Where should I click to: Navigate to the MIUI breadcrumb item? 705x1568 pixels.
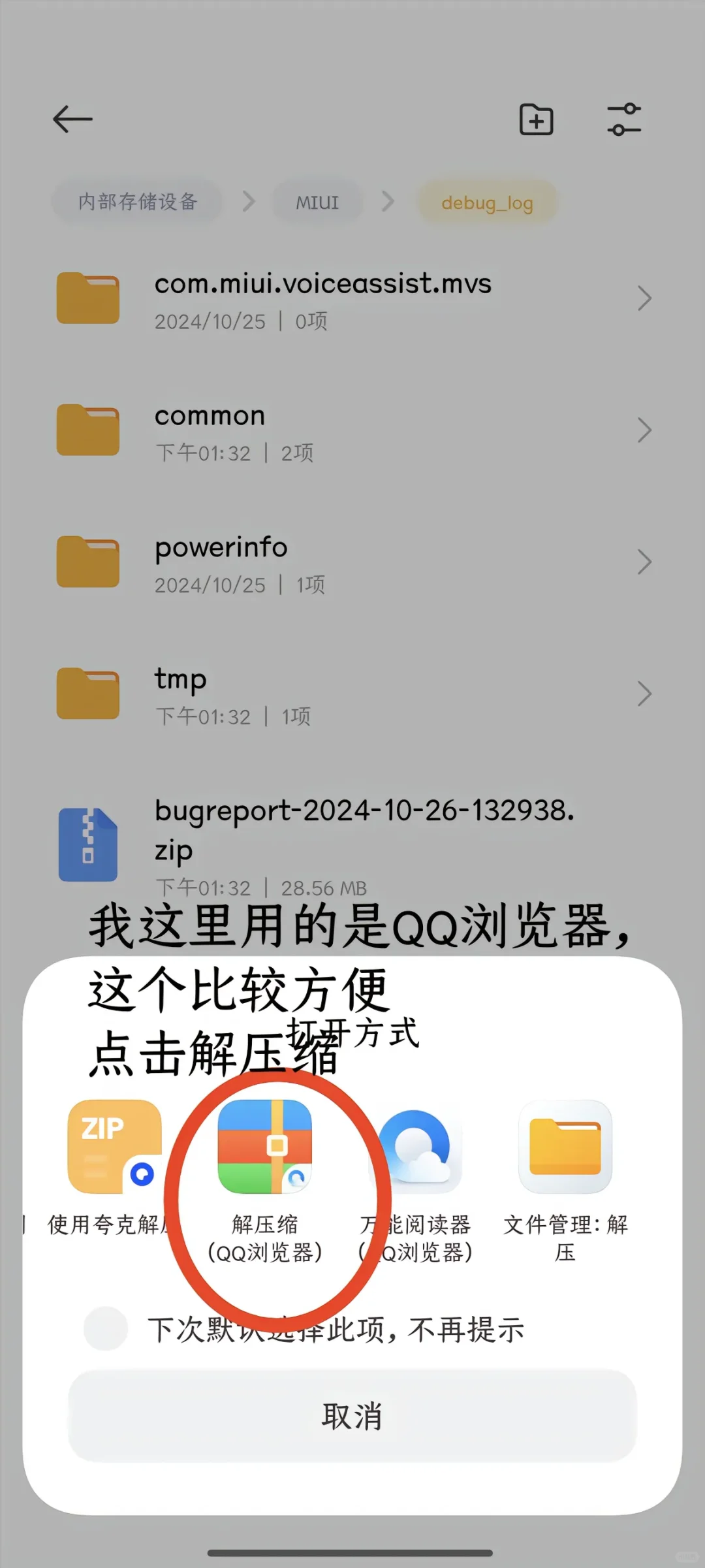[317, 202]
